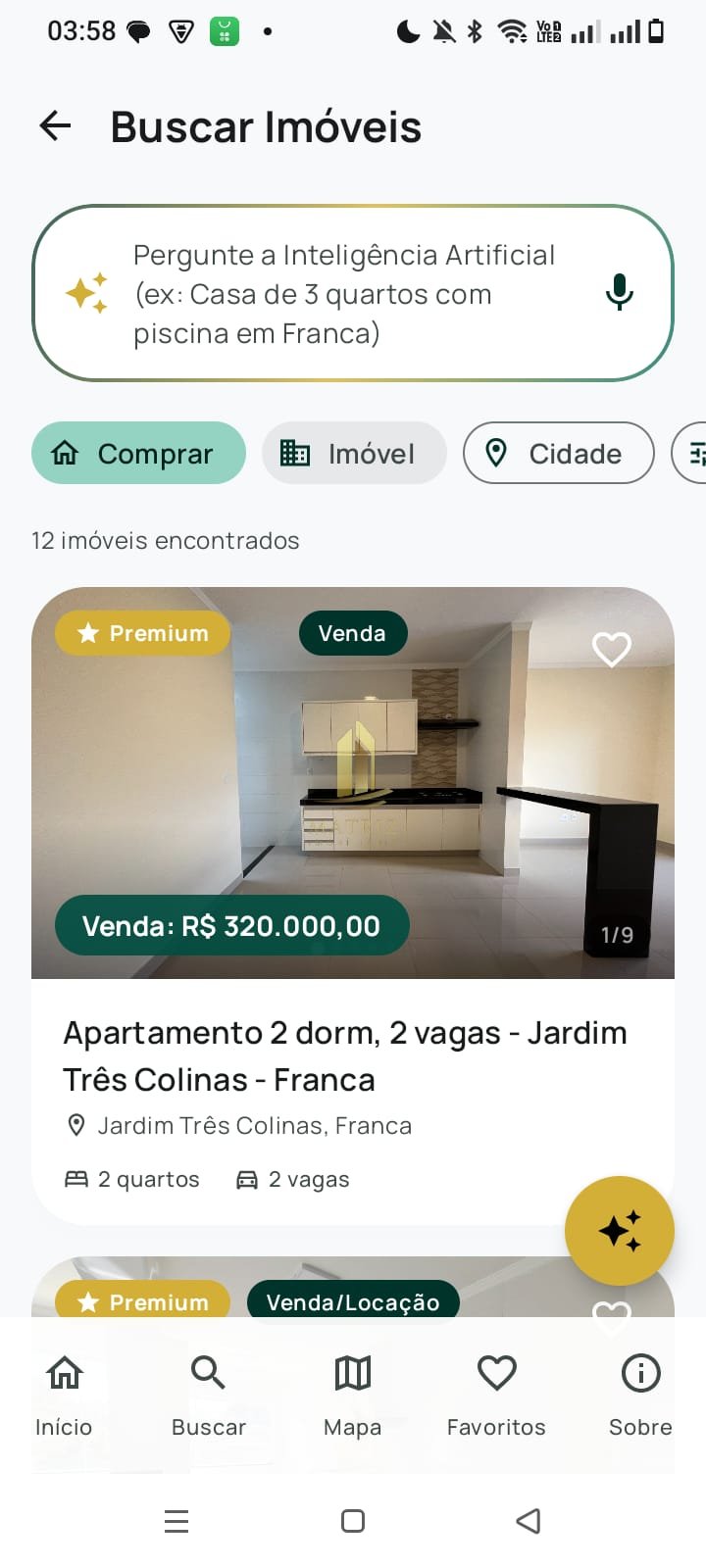Tap the Venda R$ 320.000,00 price badge
The height and width of the screenshot is (1568, 706).
click(x=231, y=924)
